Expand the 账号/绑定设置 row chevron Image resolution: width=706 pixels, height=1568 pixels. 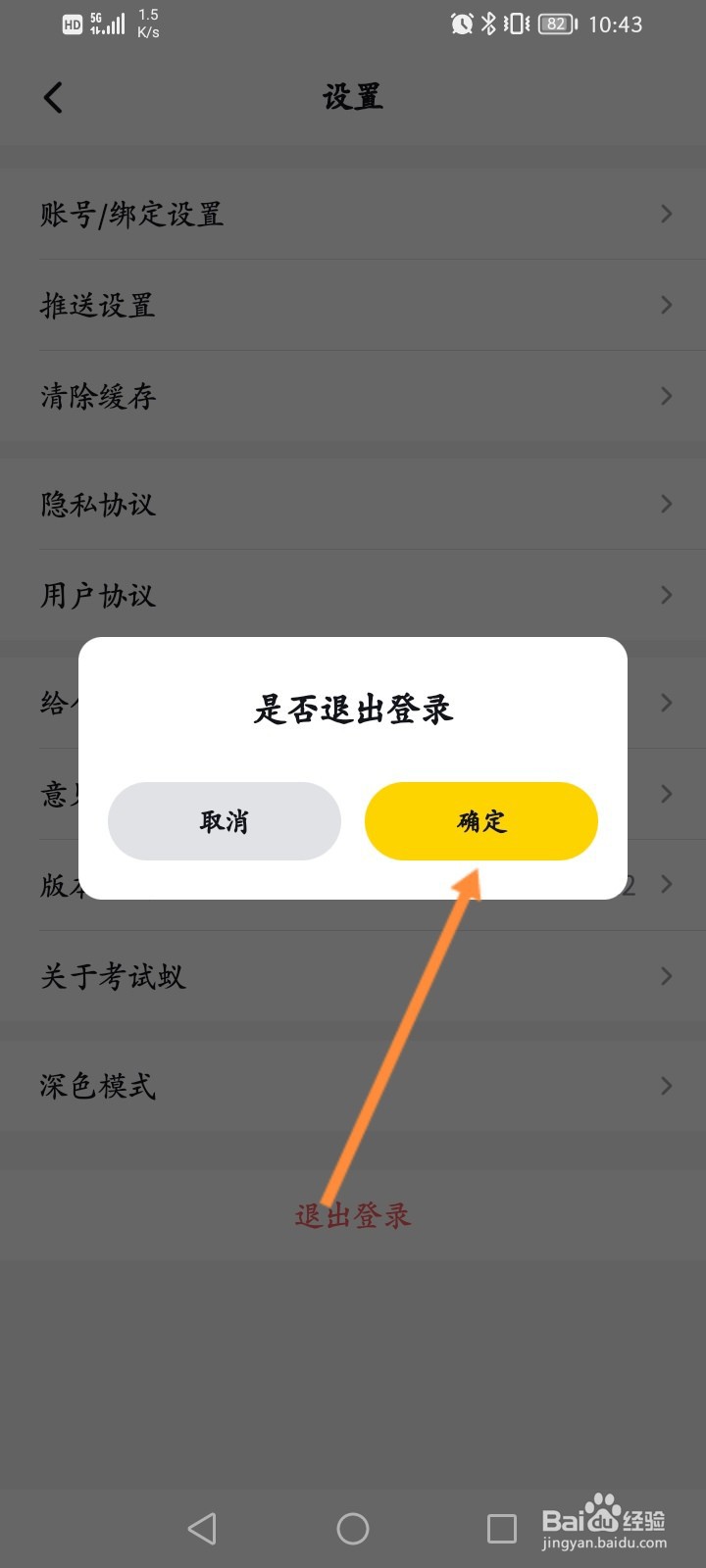667,214
